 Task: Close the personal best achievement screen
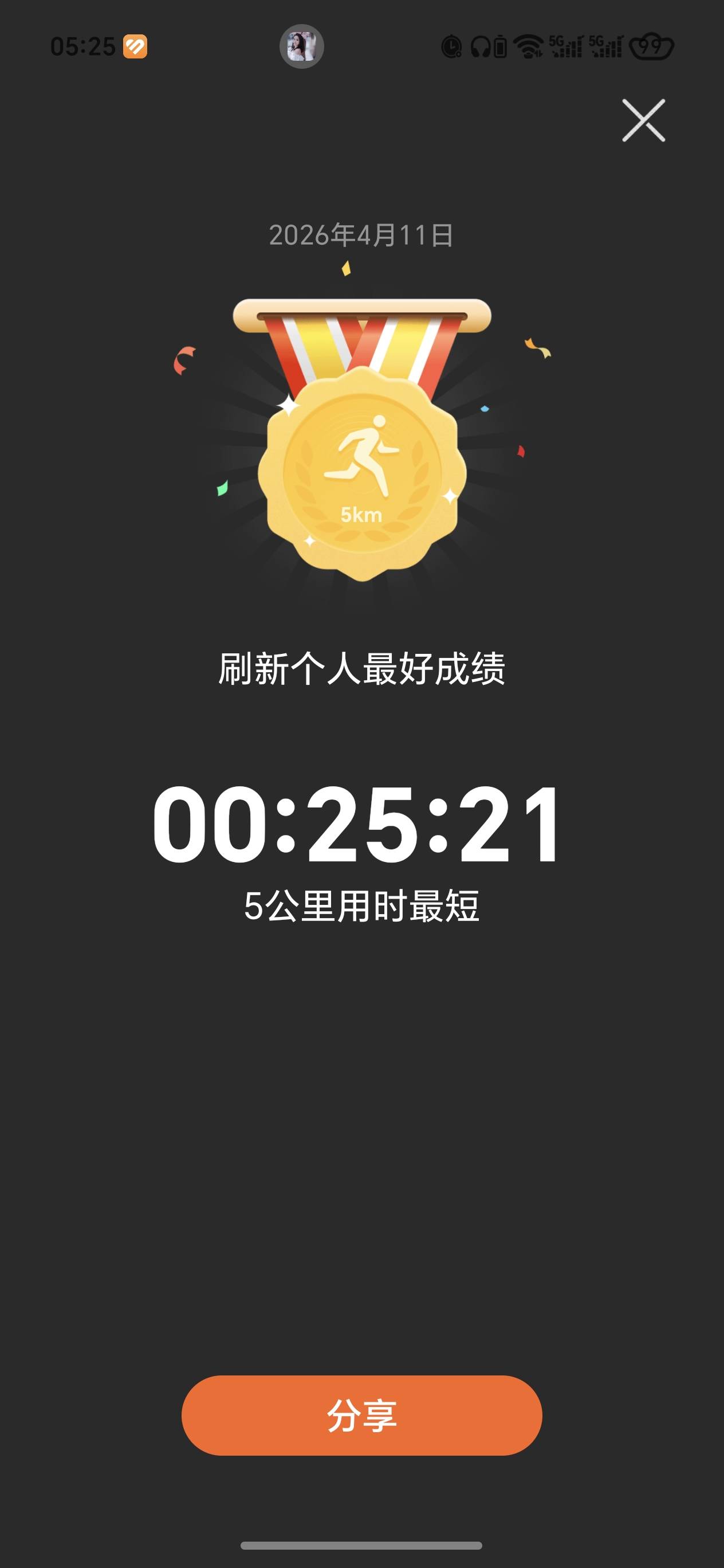643,120
